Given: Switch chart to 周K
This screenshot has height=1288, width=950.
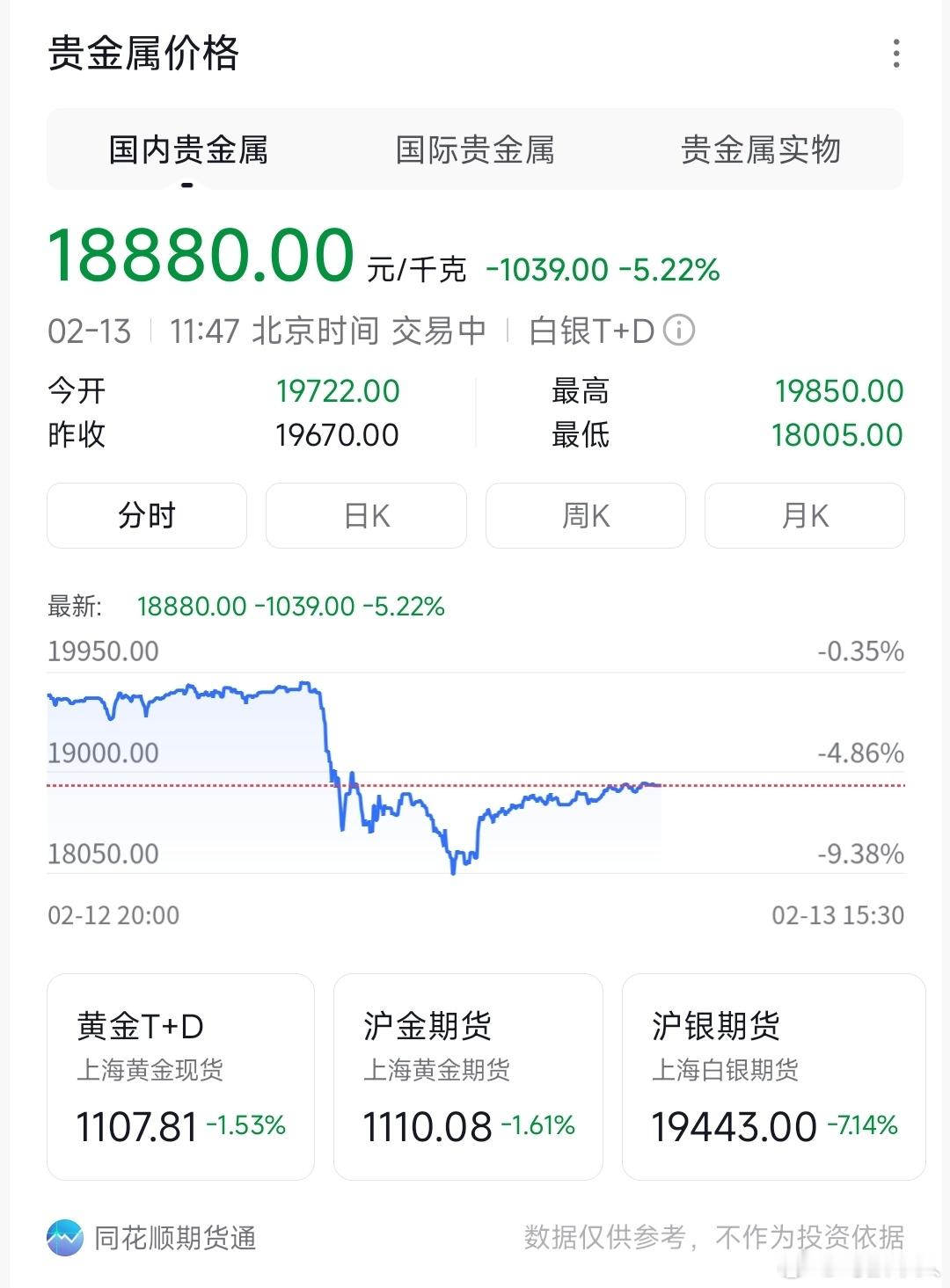Looking at the screenshot, I should (586, 515).
